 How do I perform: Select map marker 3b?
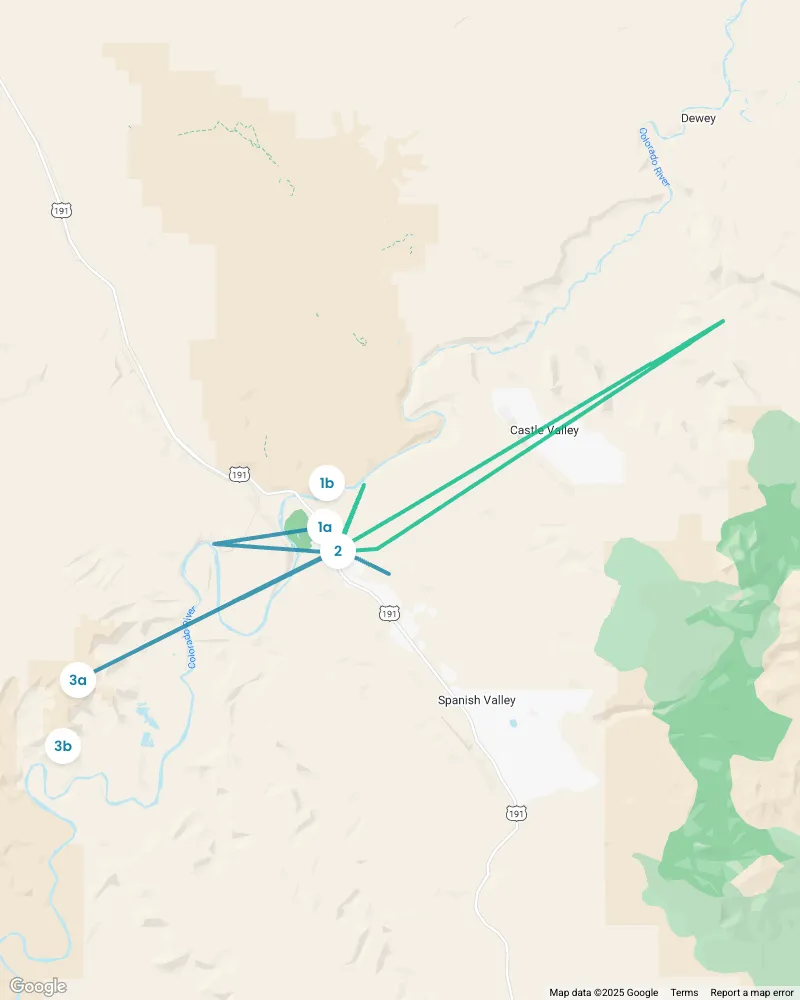tap(63, 746)
